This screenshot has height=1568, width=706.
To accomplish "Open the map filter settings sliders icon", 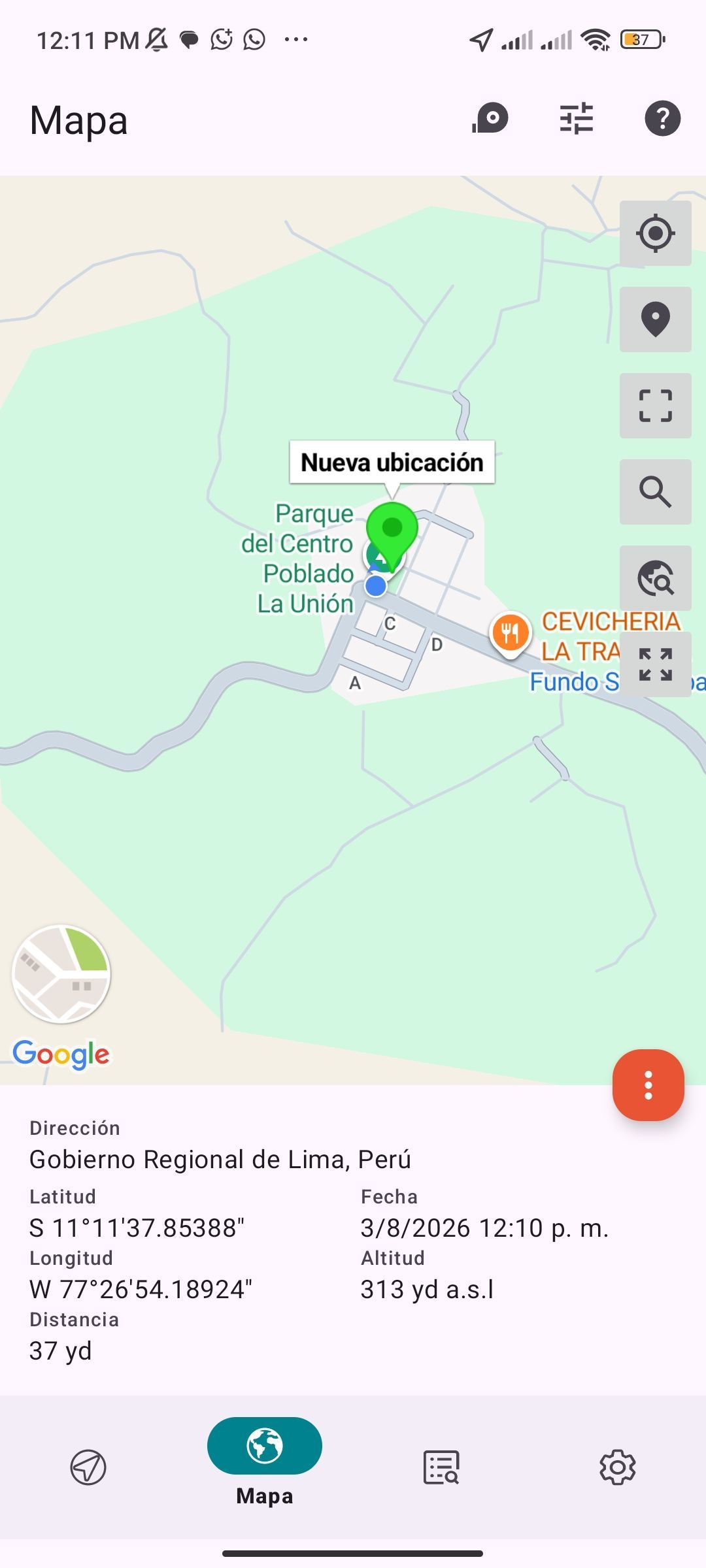I will [x=577, y=119].
